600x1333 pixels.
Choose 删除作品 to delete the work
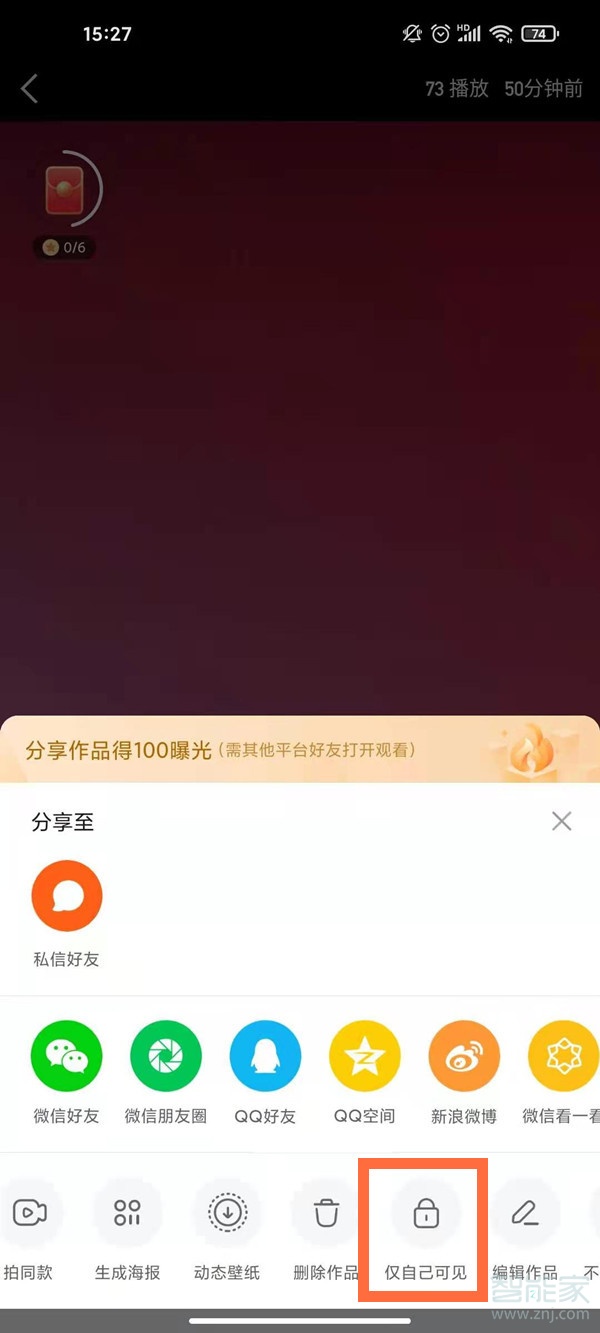(326, 1213)
